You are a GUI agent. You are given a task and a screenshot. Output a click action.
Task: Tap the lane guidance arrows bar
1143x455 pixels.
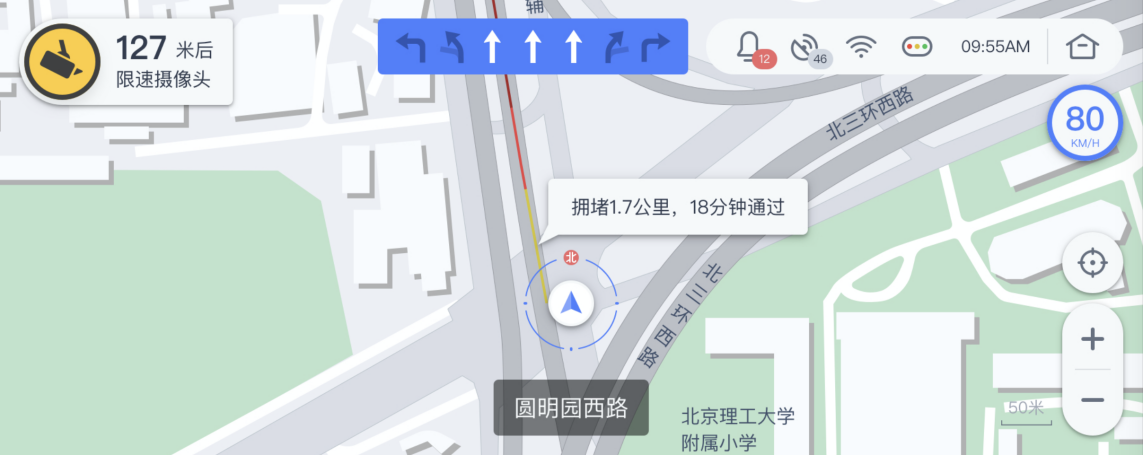pyautogui.click(x=532, y=46)
